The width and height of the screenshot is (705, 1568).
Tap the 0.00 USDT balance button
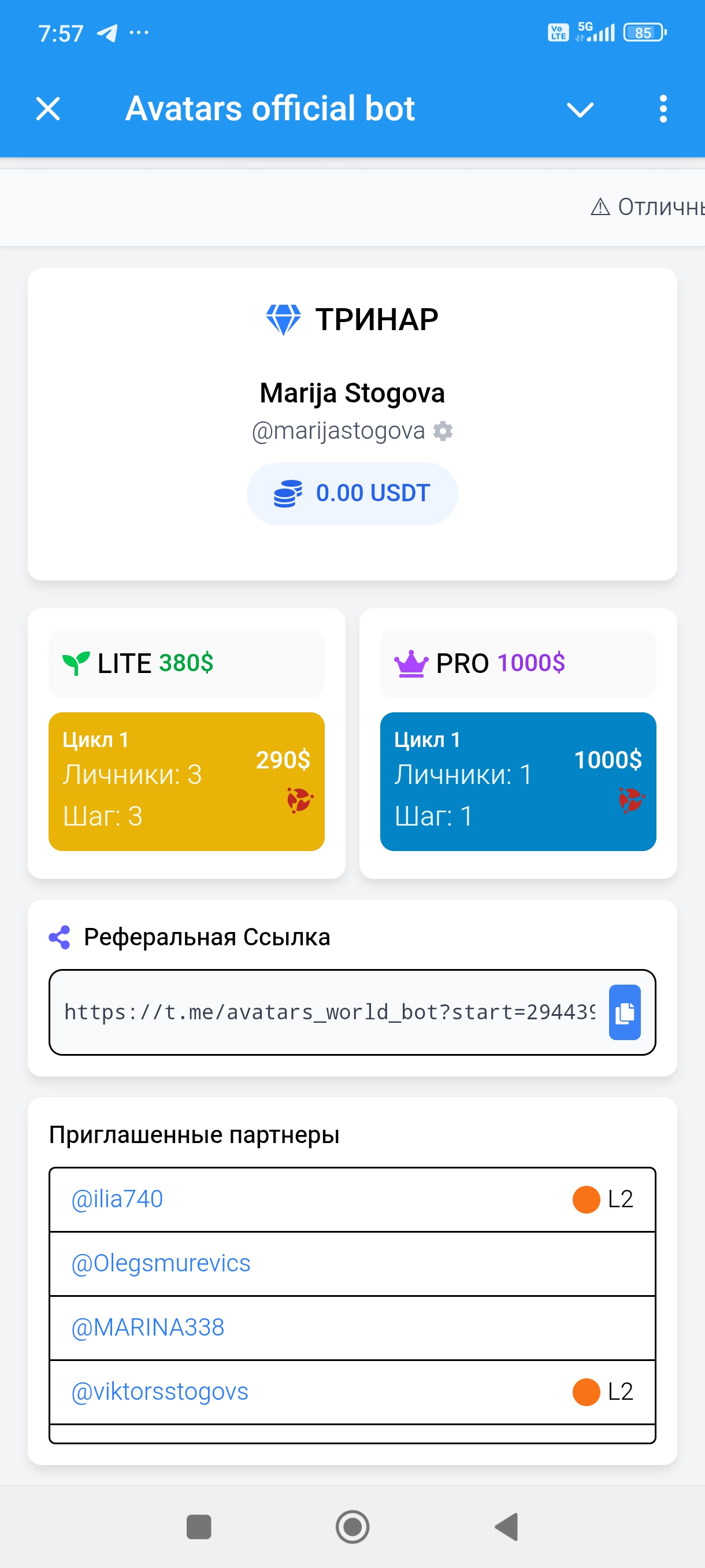point(352,494)
